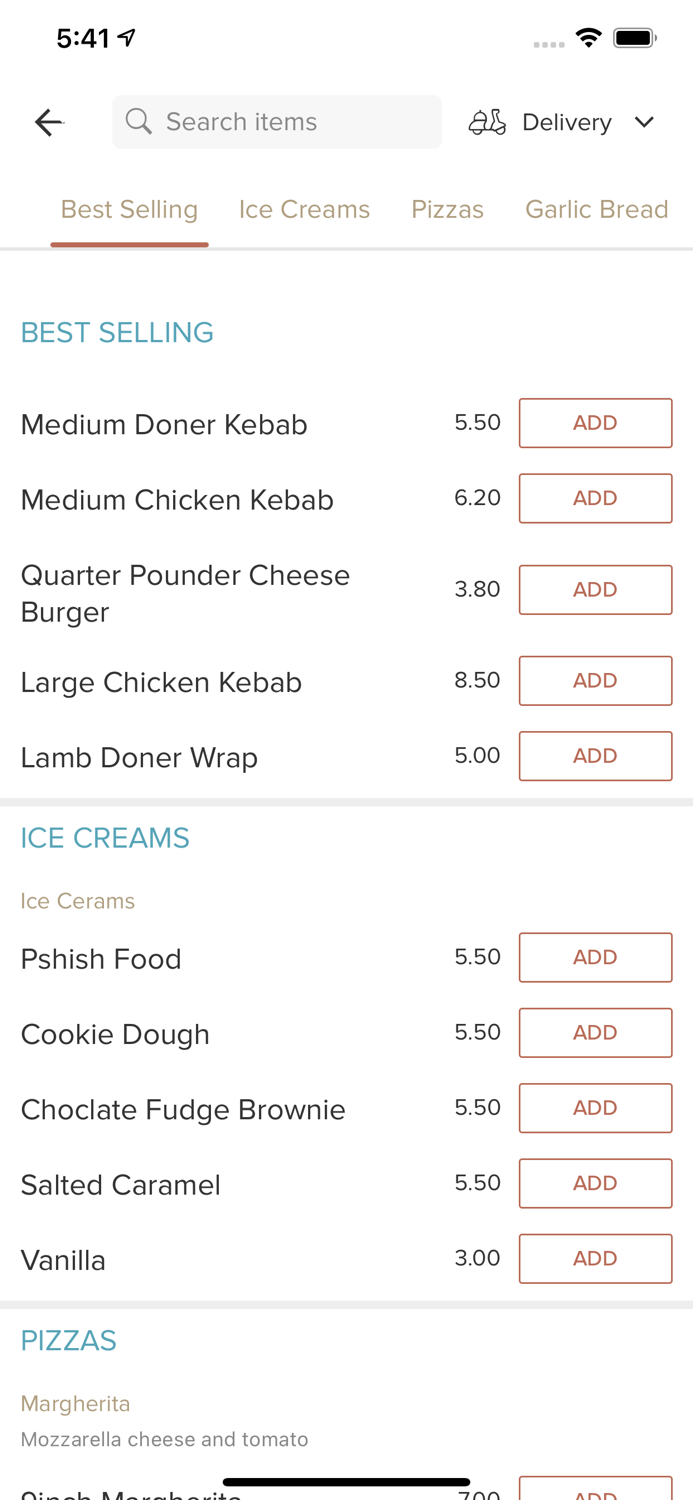Open the Delivery dropdown

[x=562, y=122]
